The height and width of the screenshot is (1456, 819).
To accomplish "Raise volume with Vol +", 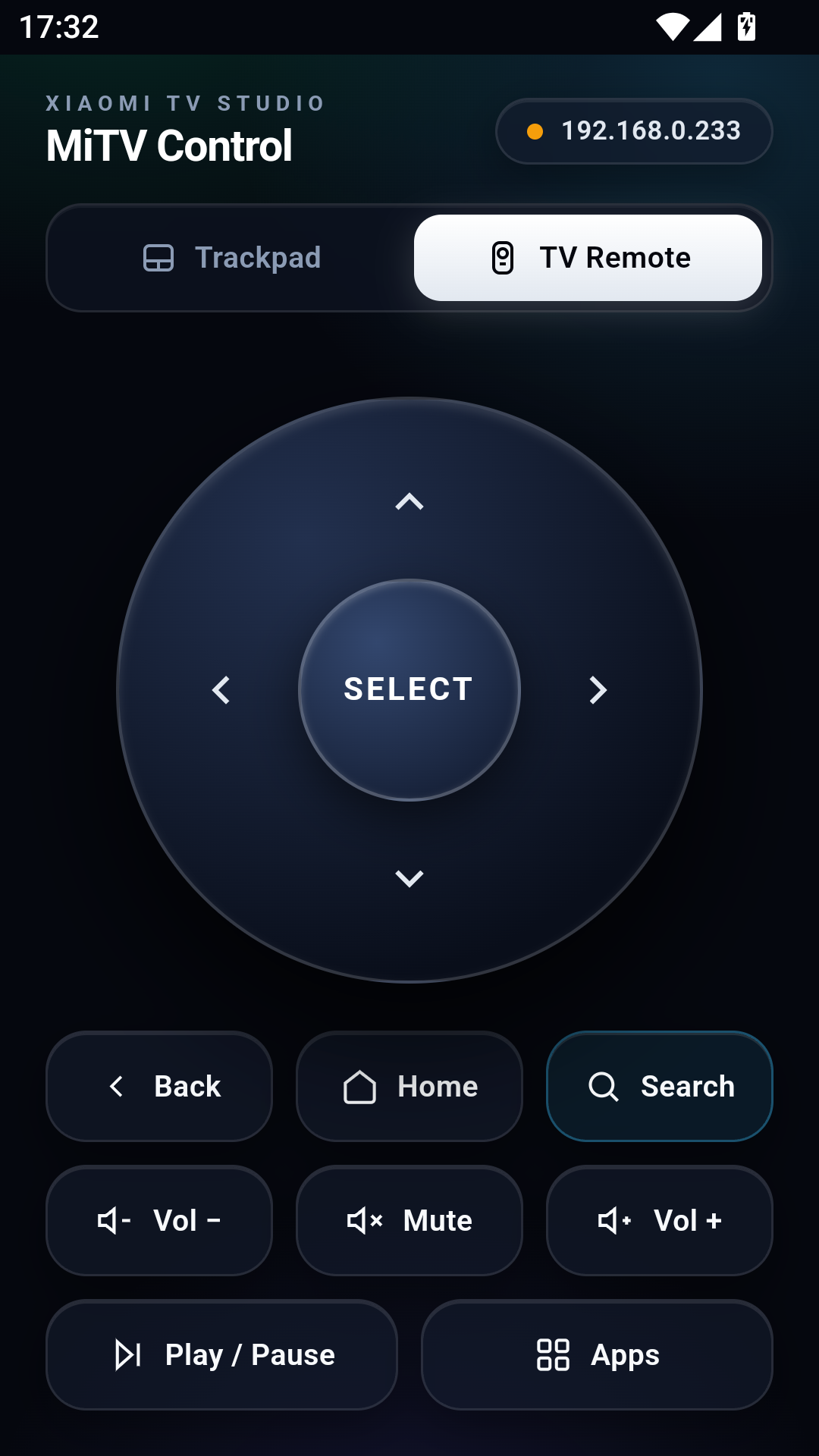I will [660, 1220].
